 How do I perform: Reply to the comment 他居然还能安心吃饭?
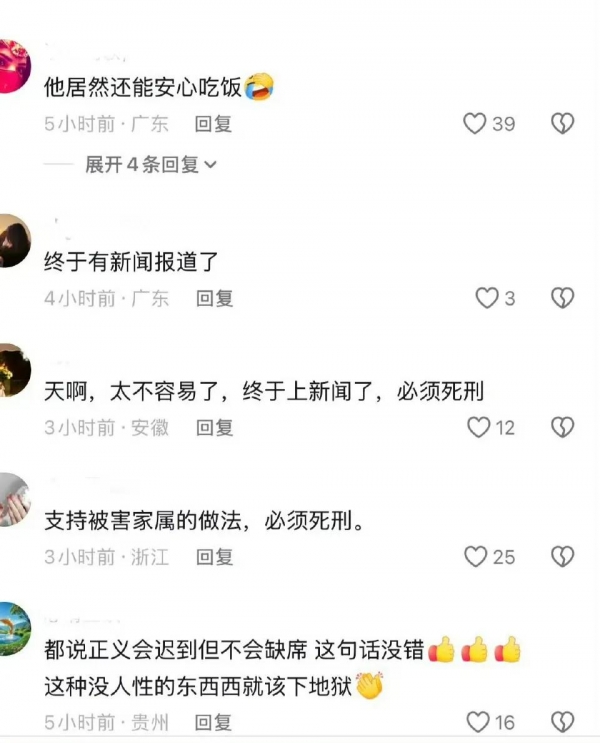(x=214, y=124)
